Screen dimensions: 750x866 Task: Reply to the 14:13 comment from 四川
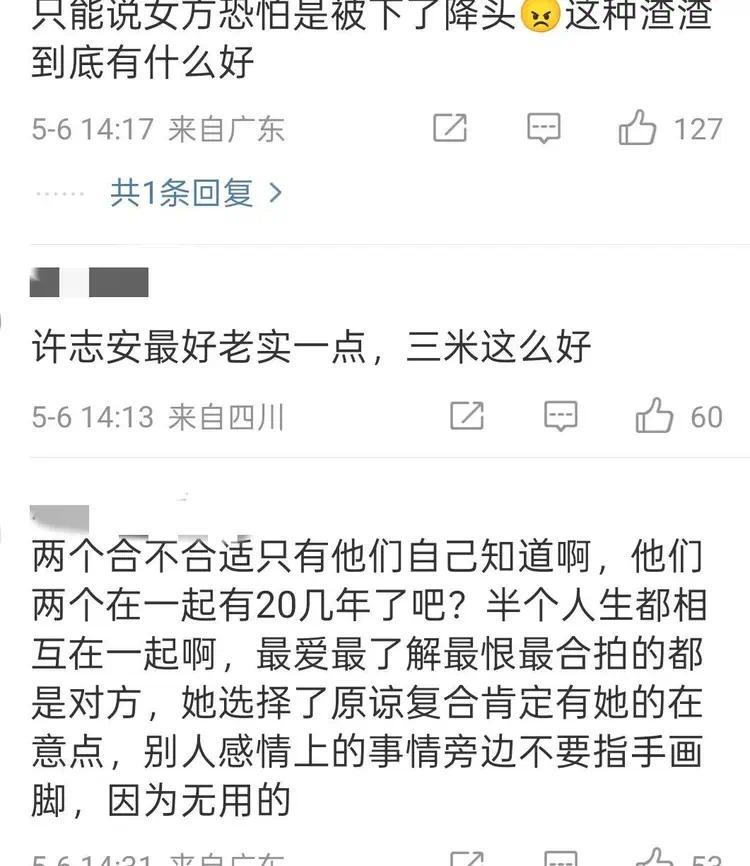(x=560, y=415)
